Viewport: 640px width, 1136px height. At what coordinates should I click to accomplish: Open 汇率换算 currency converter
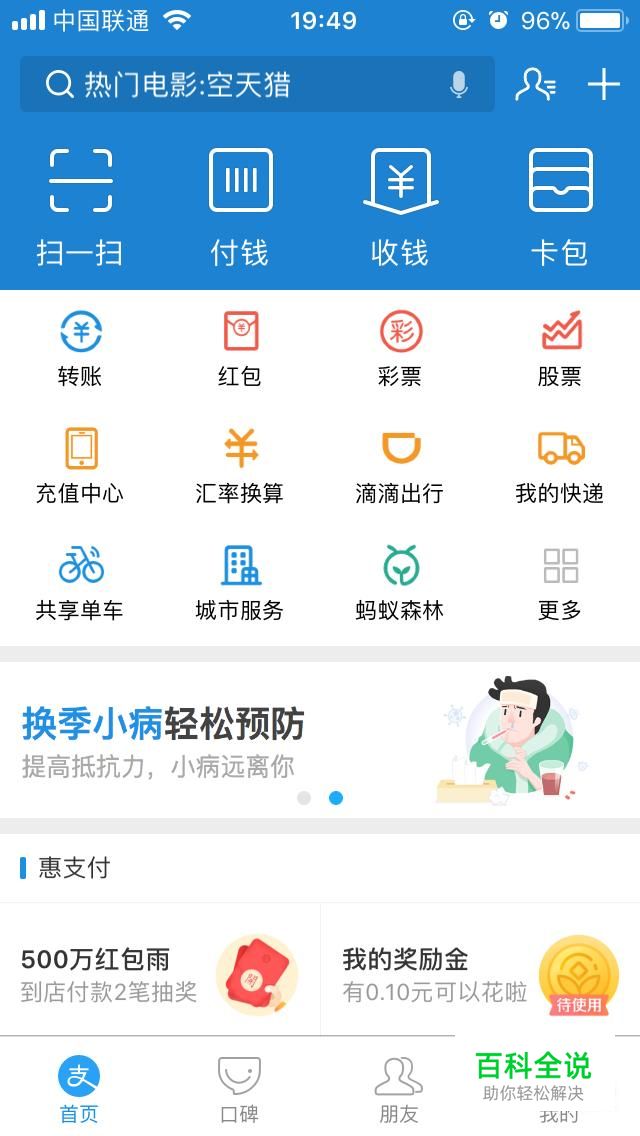click(240, 464)
